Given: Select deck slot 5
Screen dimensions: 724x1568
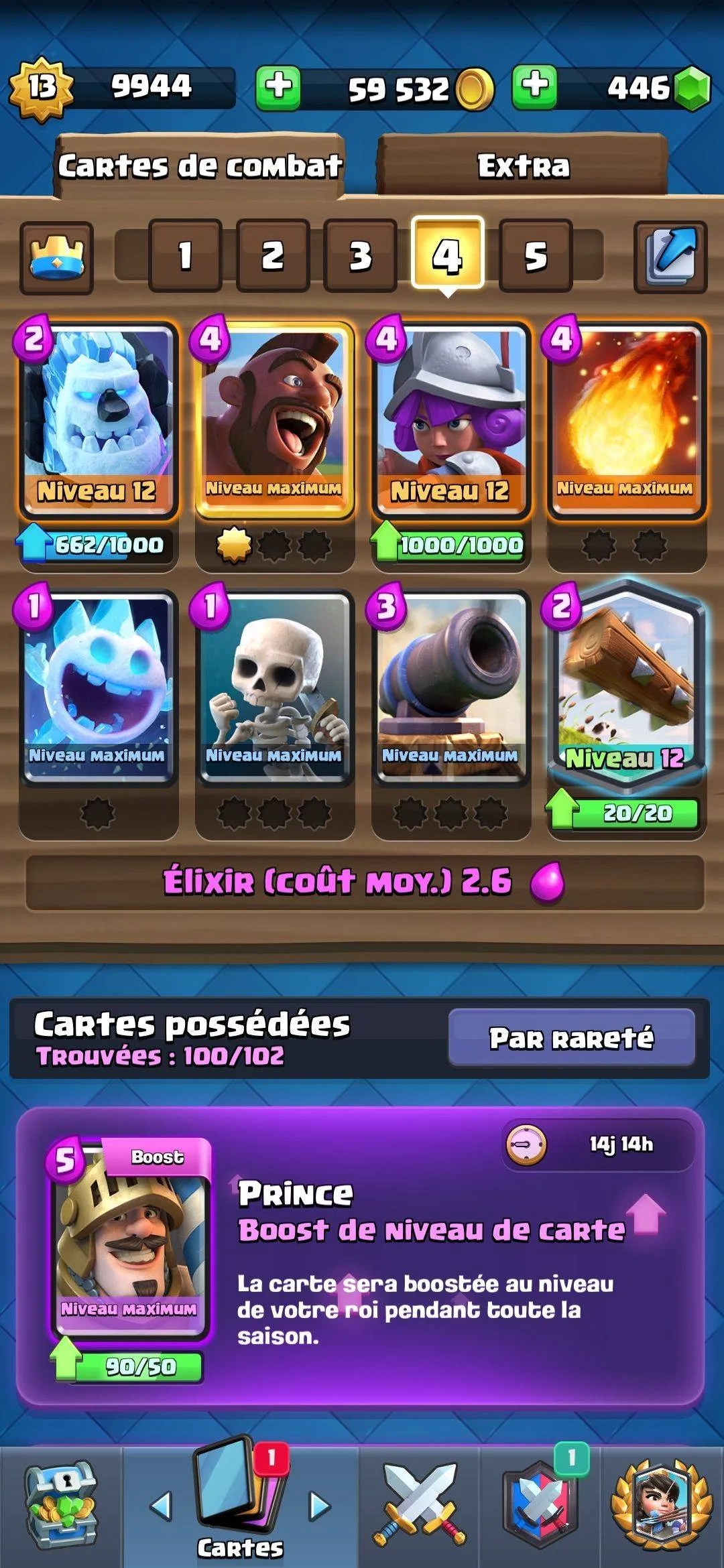Looking at the screenshot, I should (x=535, y=255).
